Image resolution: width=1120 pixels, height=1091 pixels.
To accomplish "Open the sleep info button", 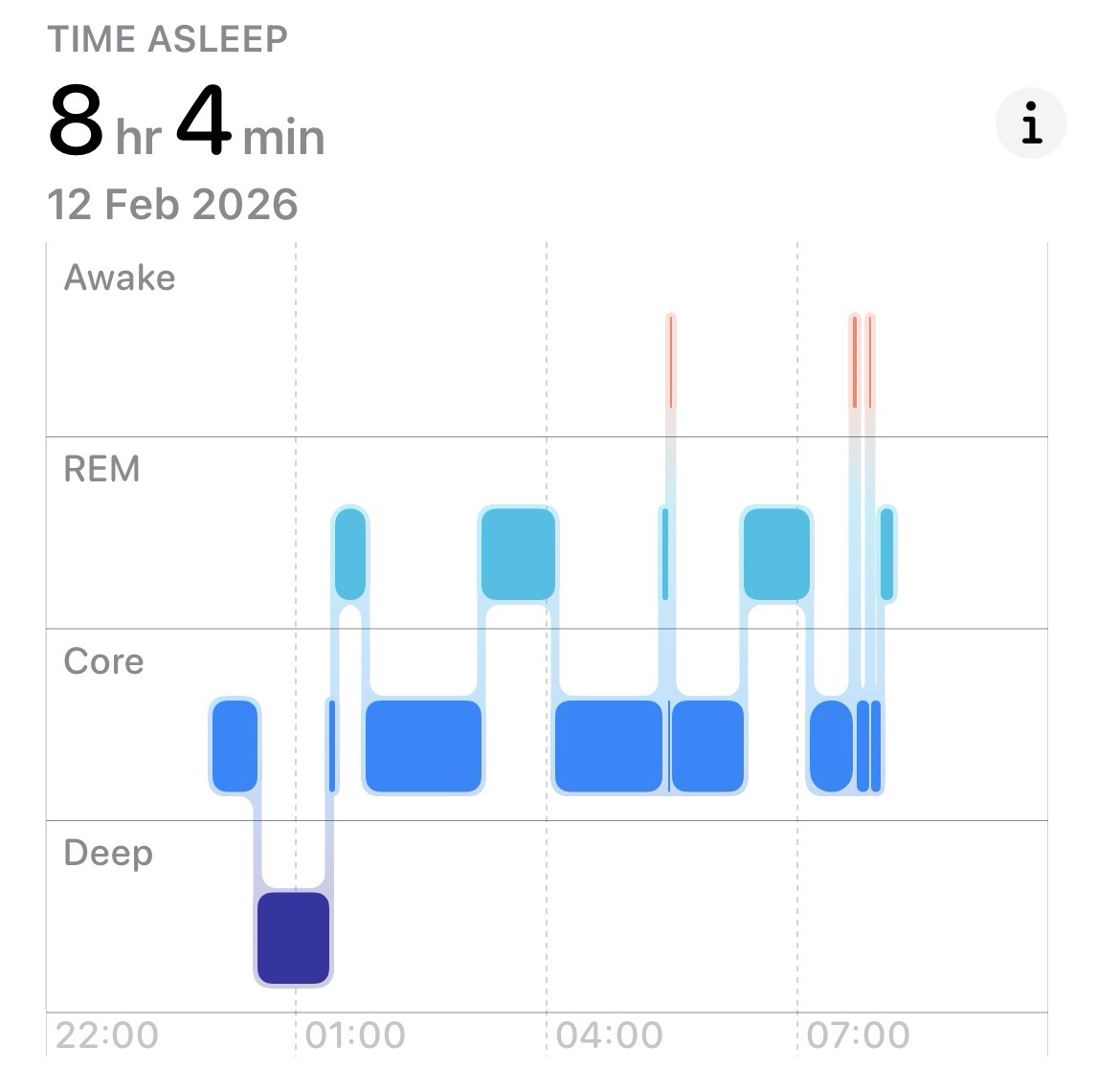I will 1031,124.
